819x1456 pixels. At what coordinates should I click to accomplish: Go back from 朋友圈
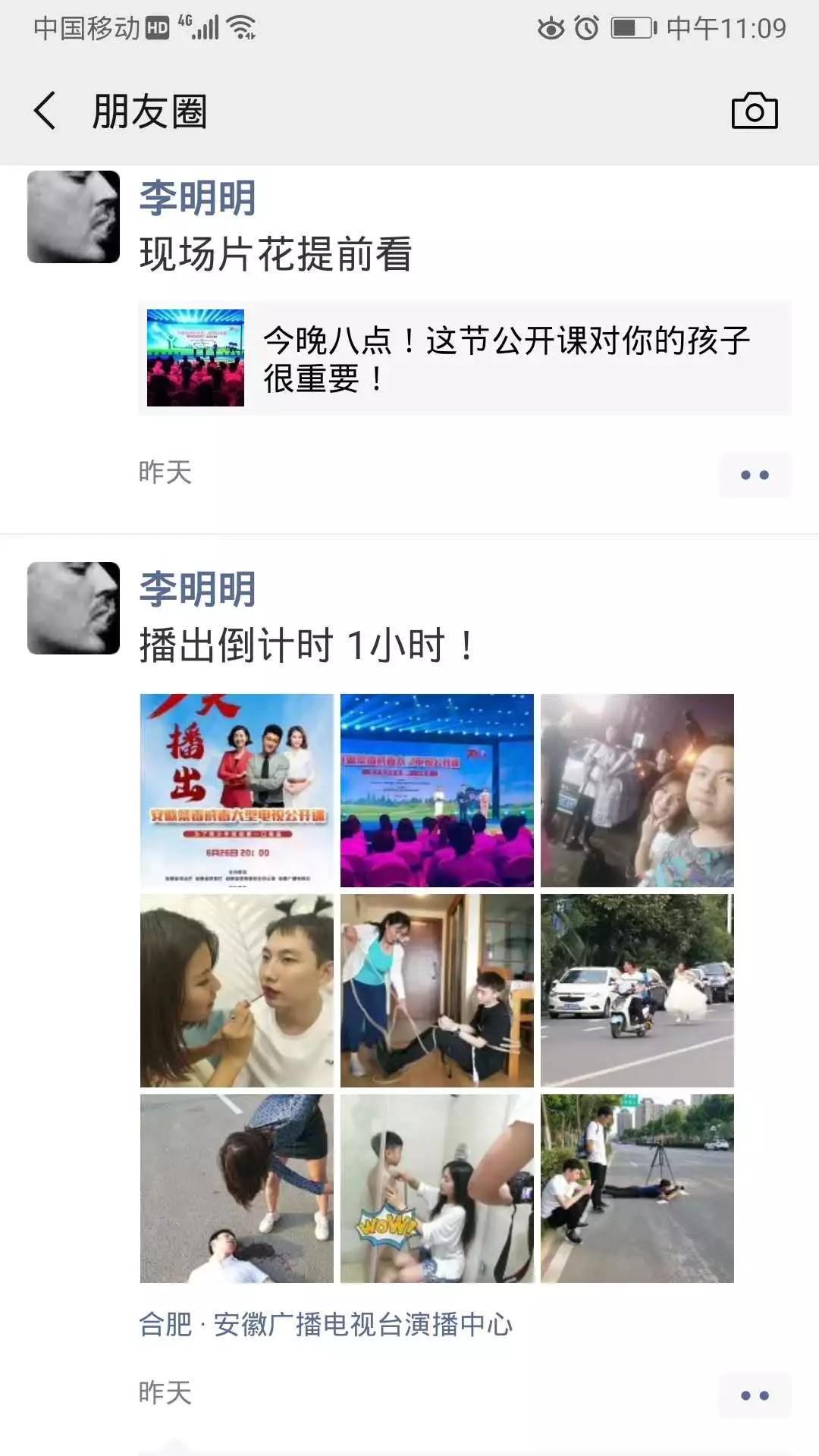coord(45,111)
